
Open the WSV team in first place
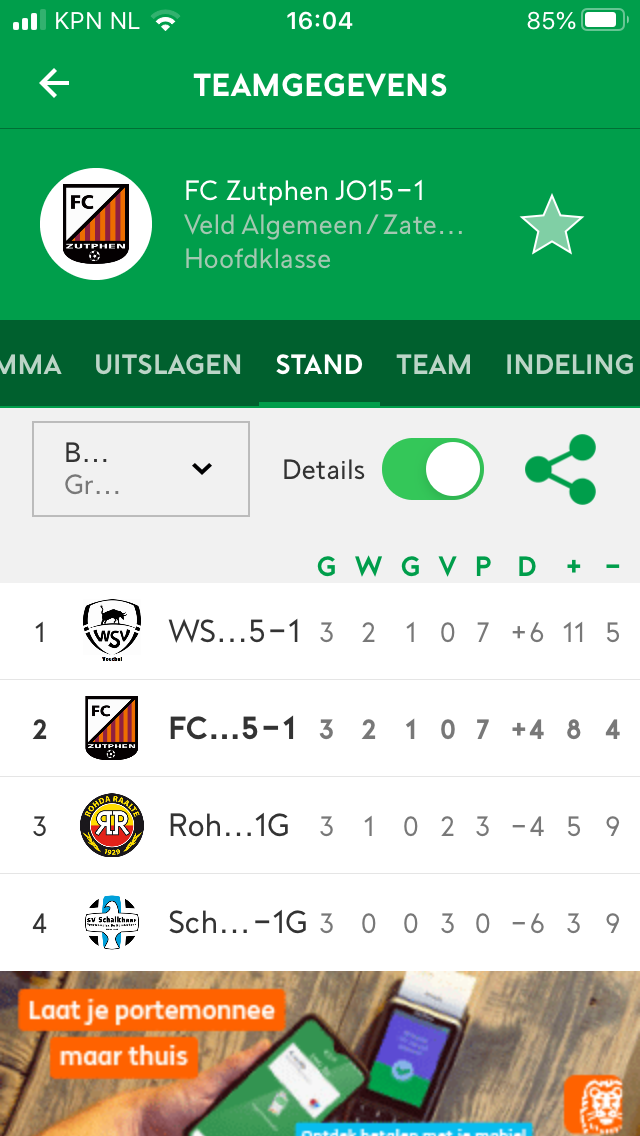(235, 632)
